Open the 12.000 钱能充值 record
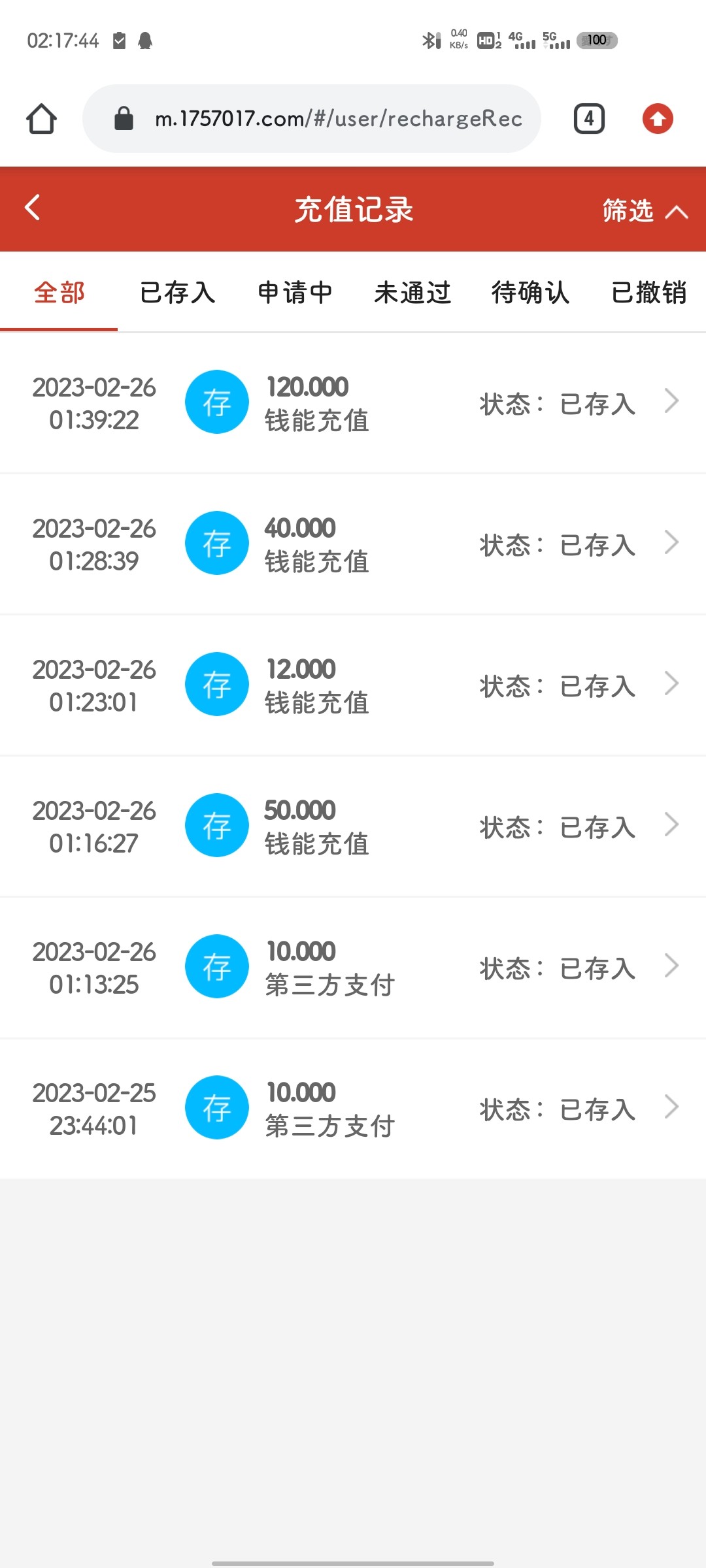This screenshot has height=1568, width=706. [353, 685]
